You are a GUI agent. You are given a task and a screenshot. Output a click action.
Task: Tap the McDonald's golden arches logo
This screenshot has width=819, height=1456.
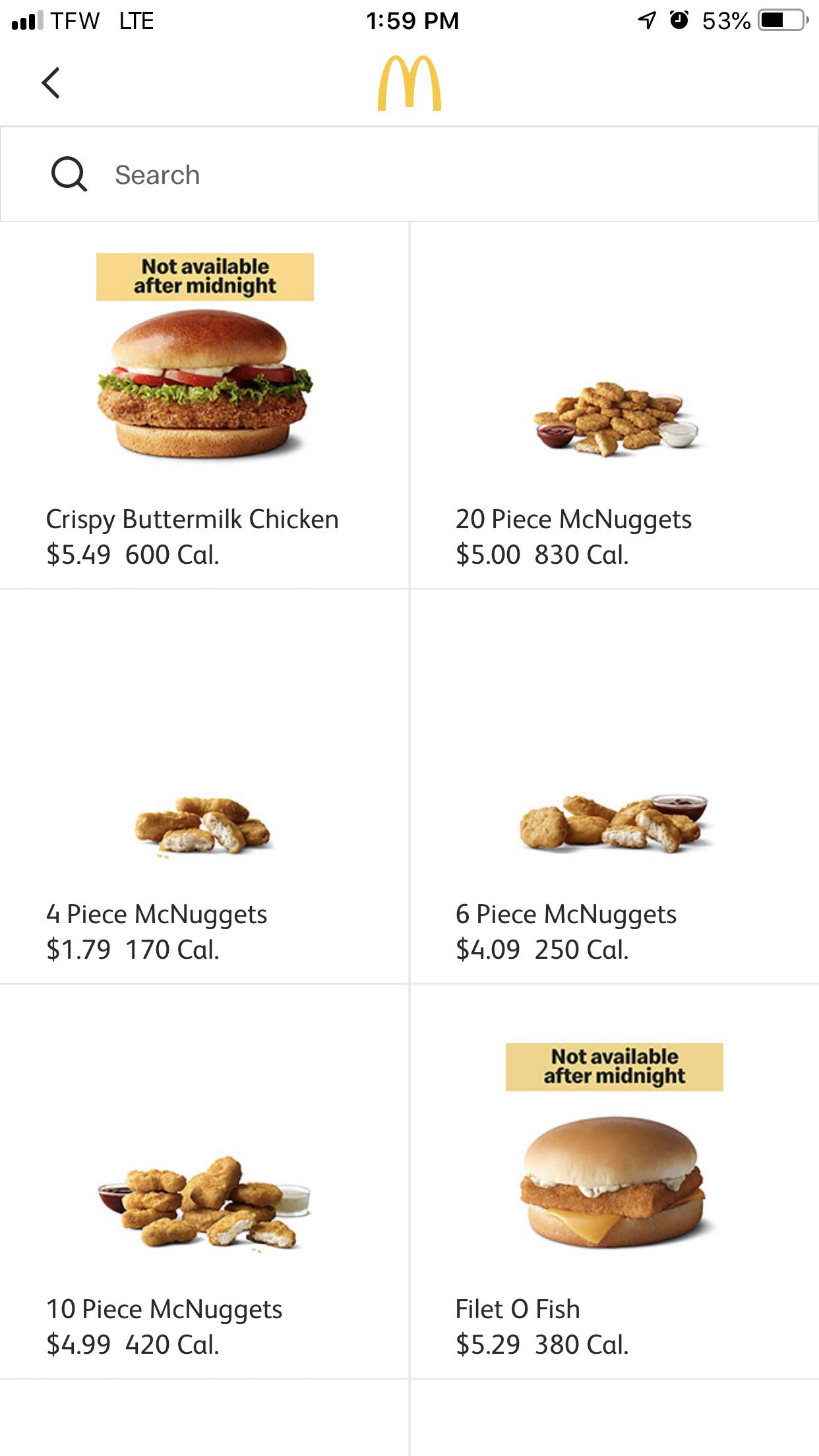tap(409, 84)
